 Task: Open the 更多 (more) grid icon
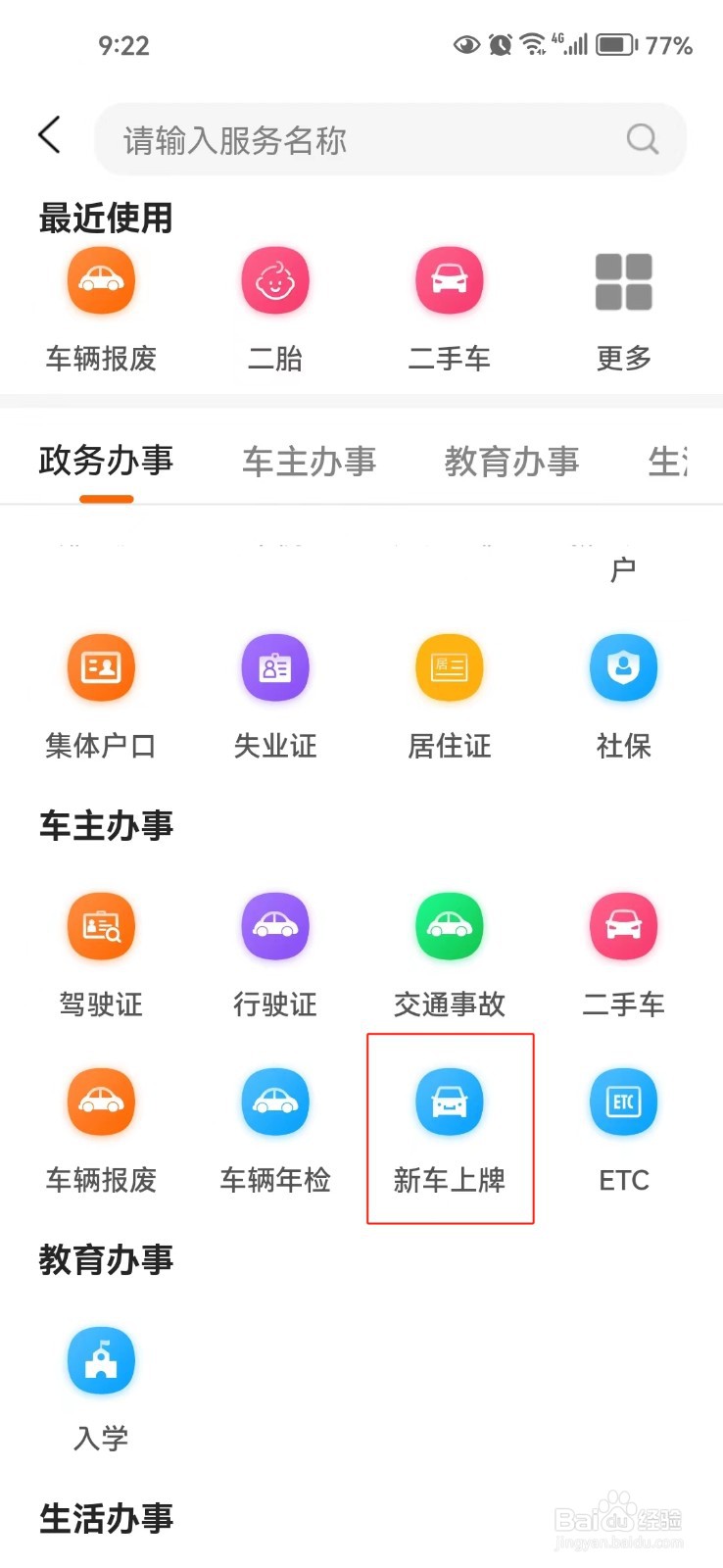(x=623, y=281)
